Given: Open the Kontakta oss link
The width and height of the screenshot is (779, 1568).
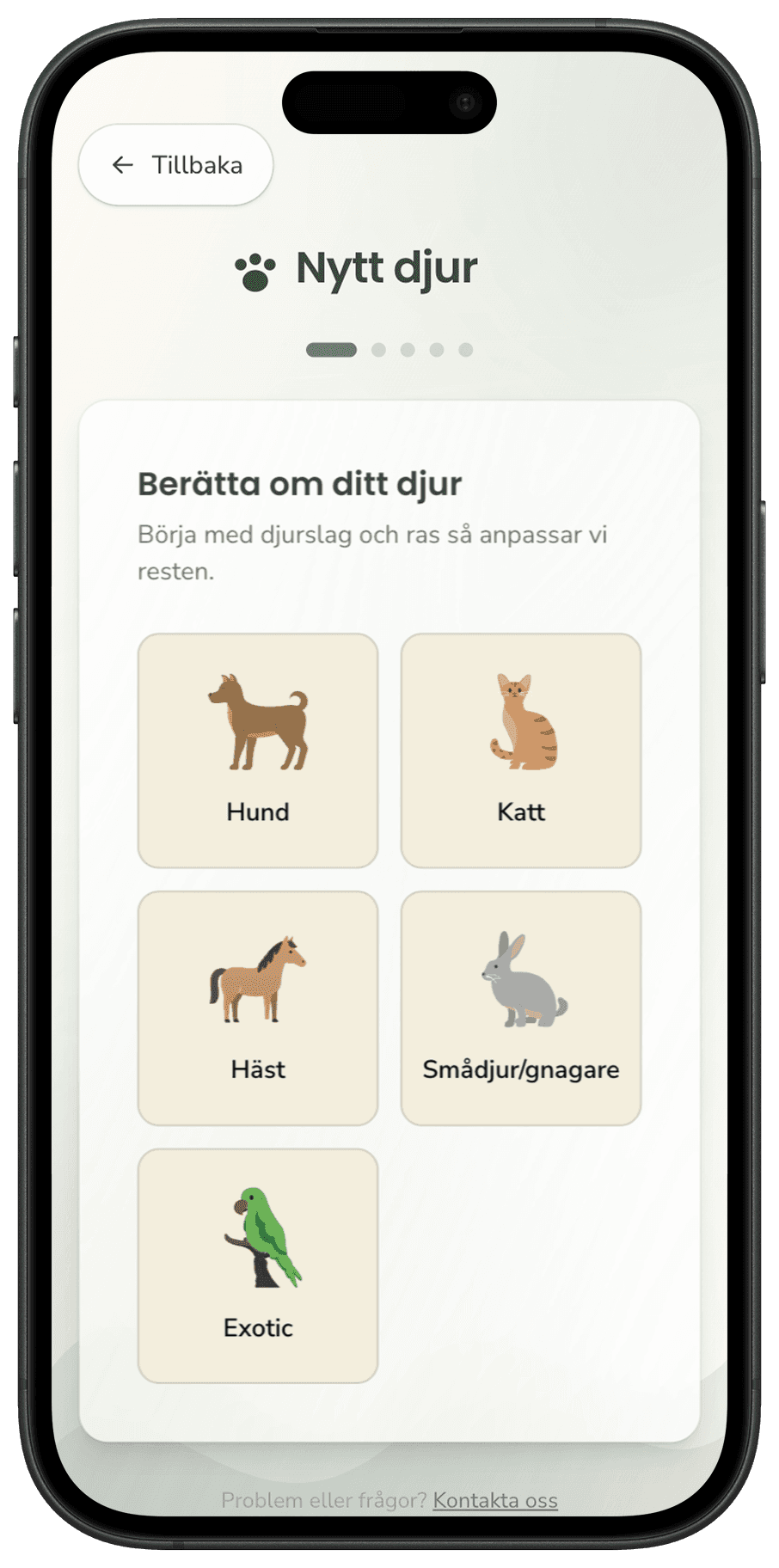Looking at the screenshot, I should click(495, 1500).
